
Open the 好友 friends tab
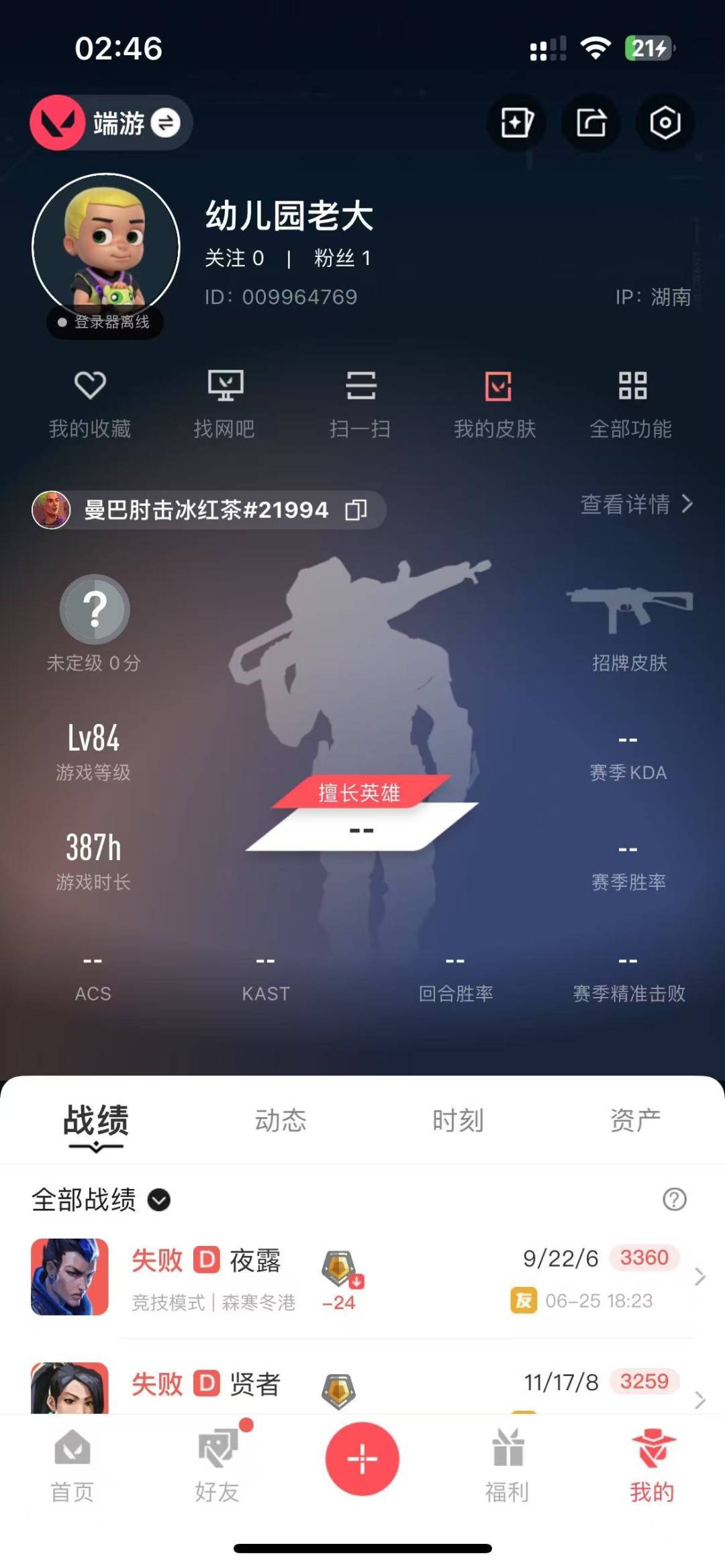pyautogui.click(x=217, y=1465)
